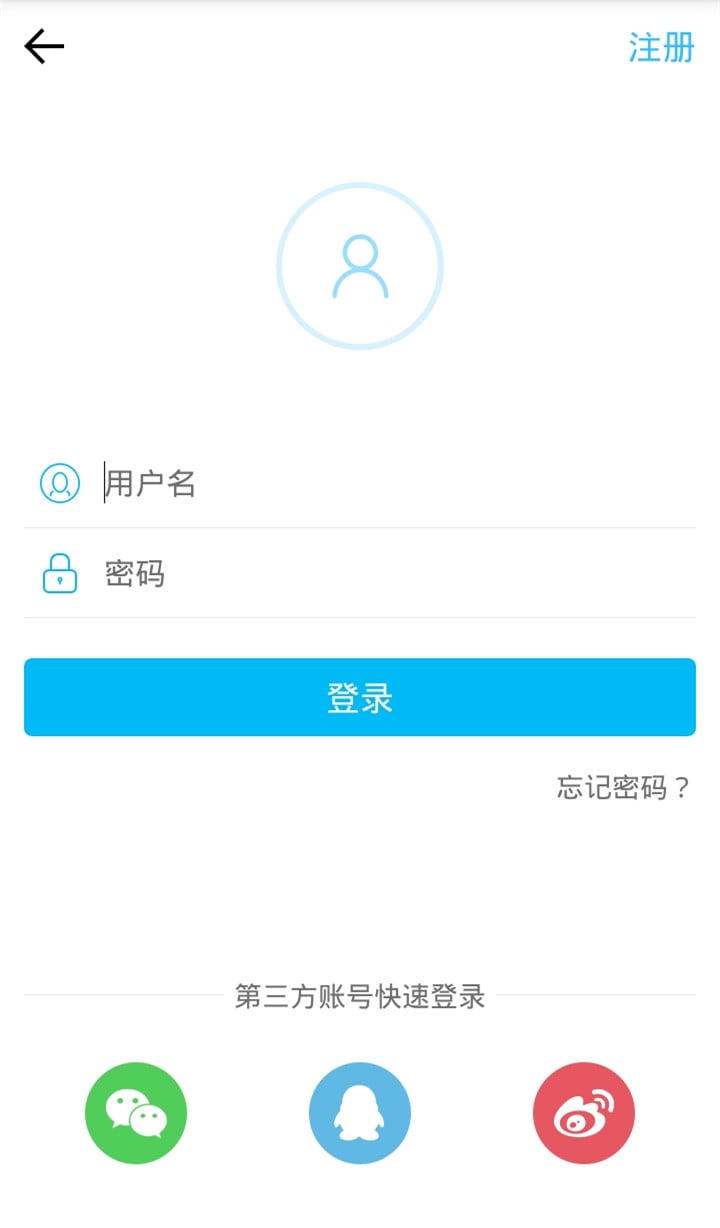Tap the blue 登录 button
This screenshot has height=1228, width=720.
[x=360, y=697]
